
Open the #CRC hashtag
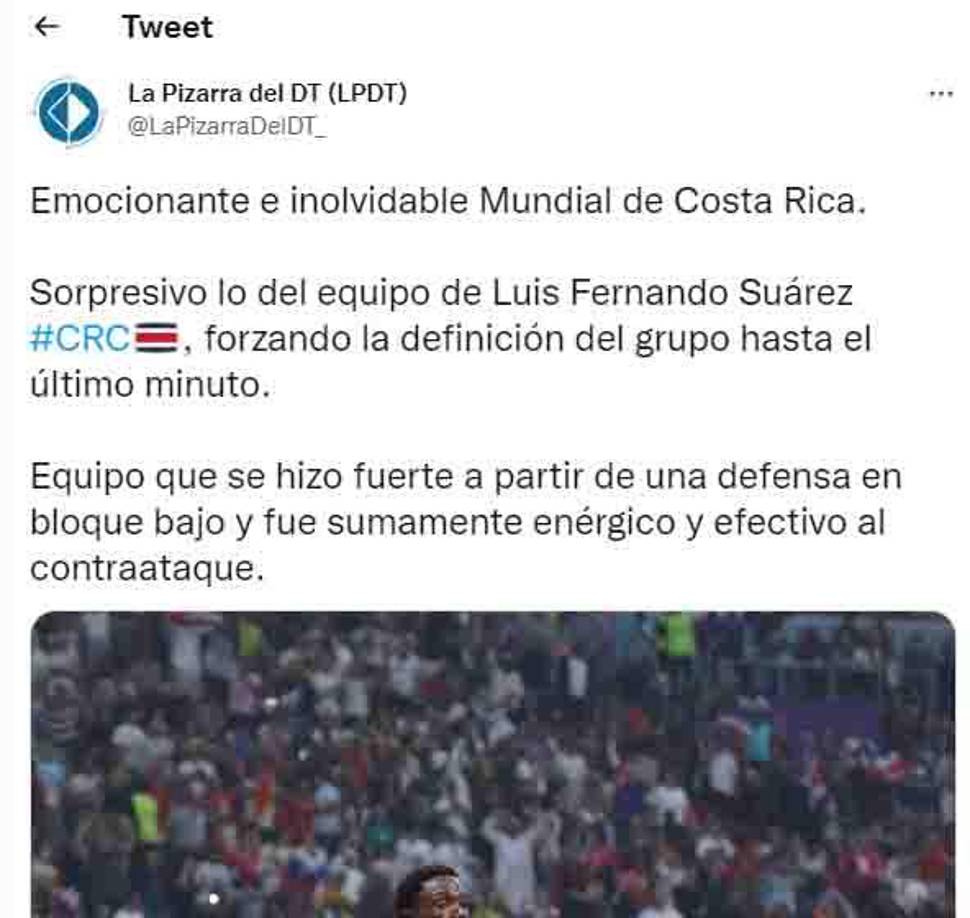point(80,339)
